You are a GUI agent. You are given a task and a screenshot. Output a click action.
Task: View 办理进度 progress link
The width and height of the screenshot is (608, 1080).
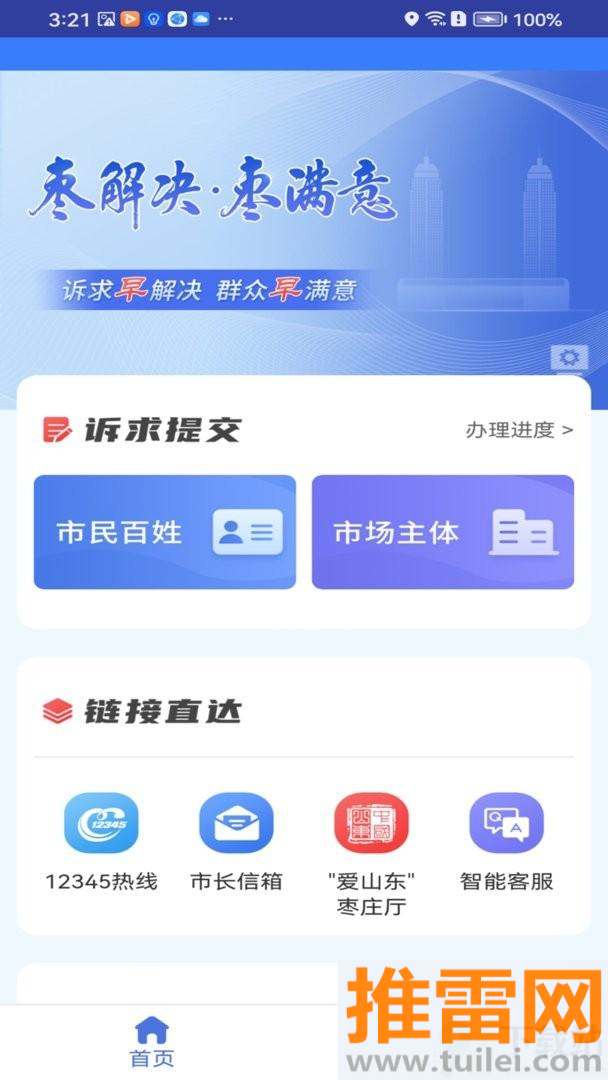pos(518,430)
